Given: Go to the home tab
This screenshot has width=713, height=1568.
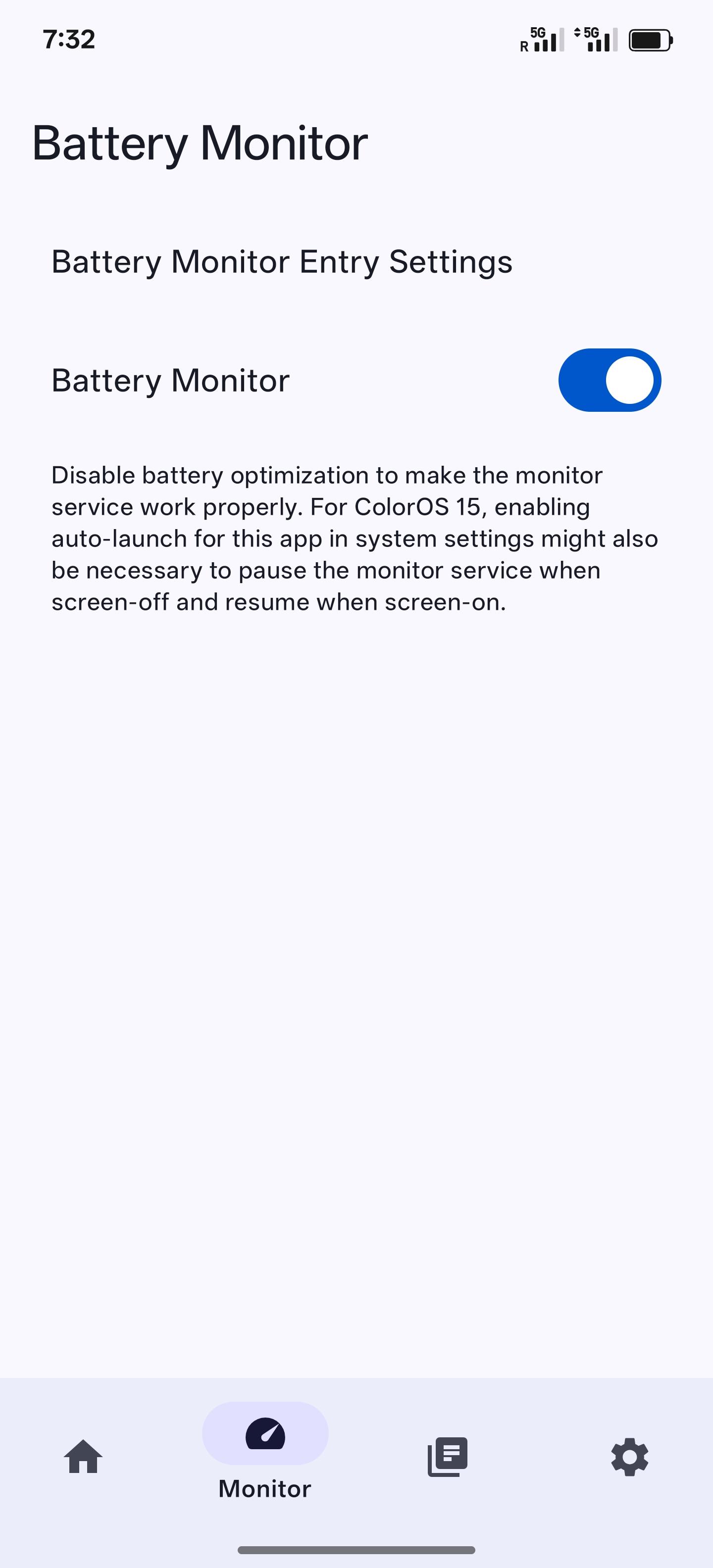Looking at the screenshot, I should click(x=83, y=1457).
